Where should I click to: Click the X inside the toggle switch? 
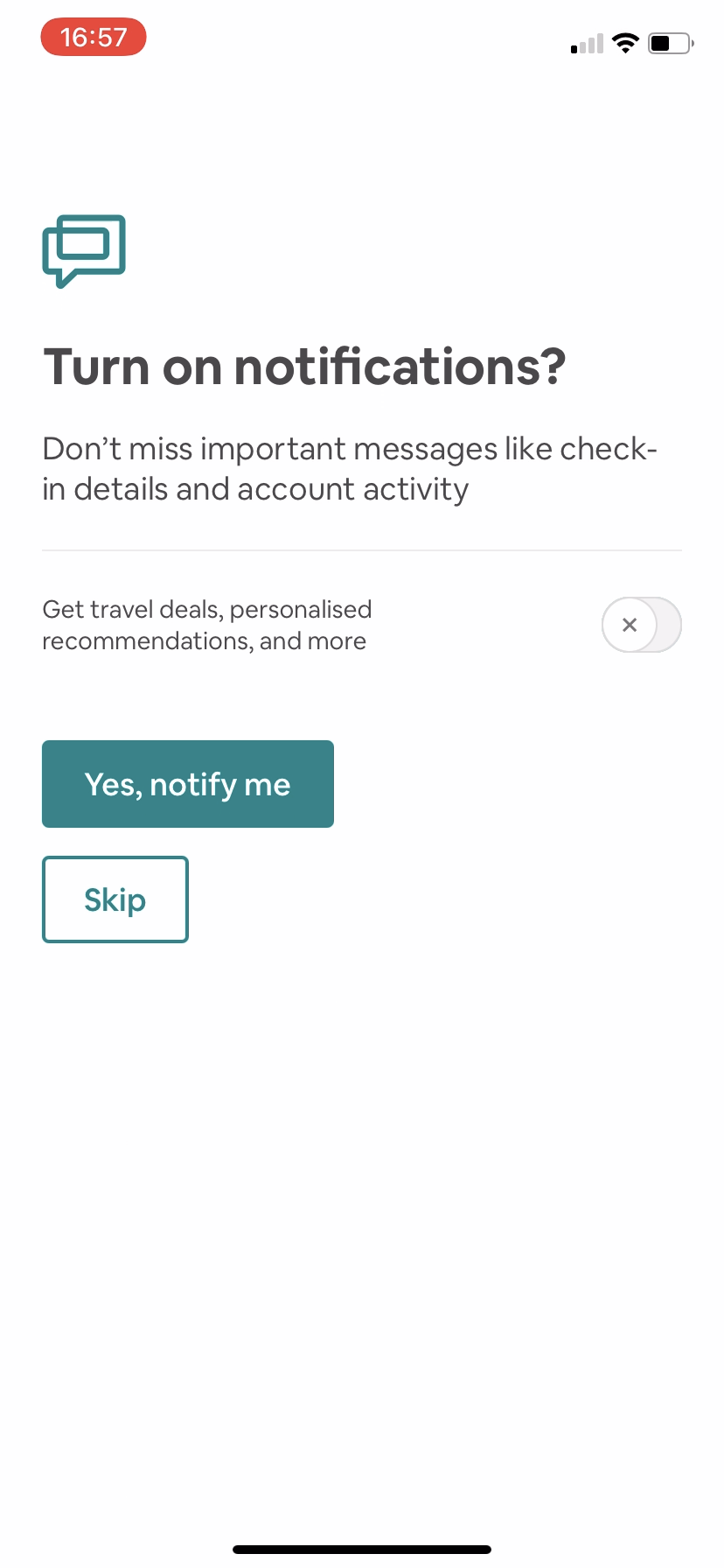point(629,624)
